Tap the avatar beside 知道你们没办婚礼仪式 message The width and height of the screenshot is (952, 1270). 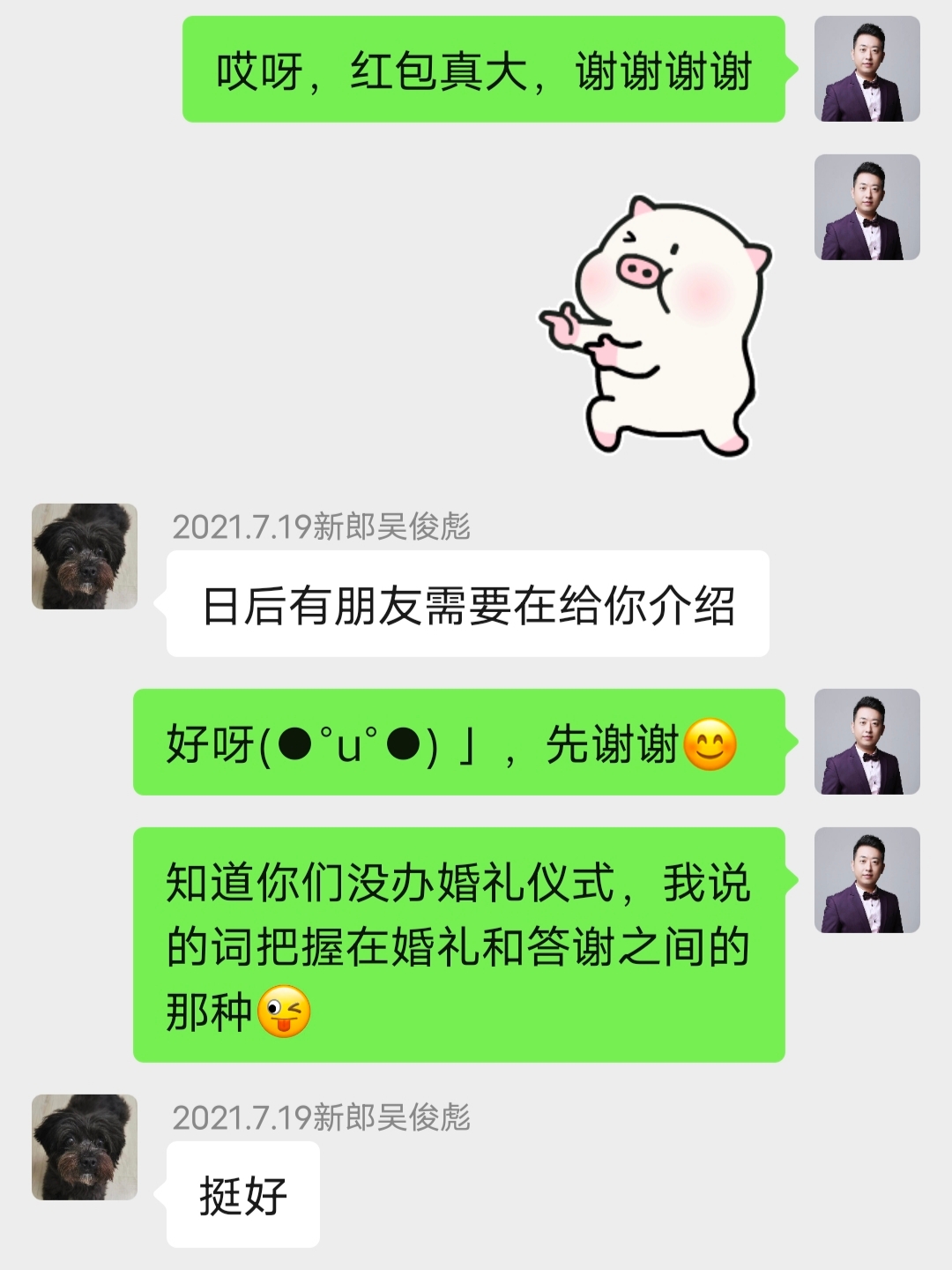(866, 880)
